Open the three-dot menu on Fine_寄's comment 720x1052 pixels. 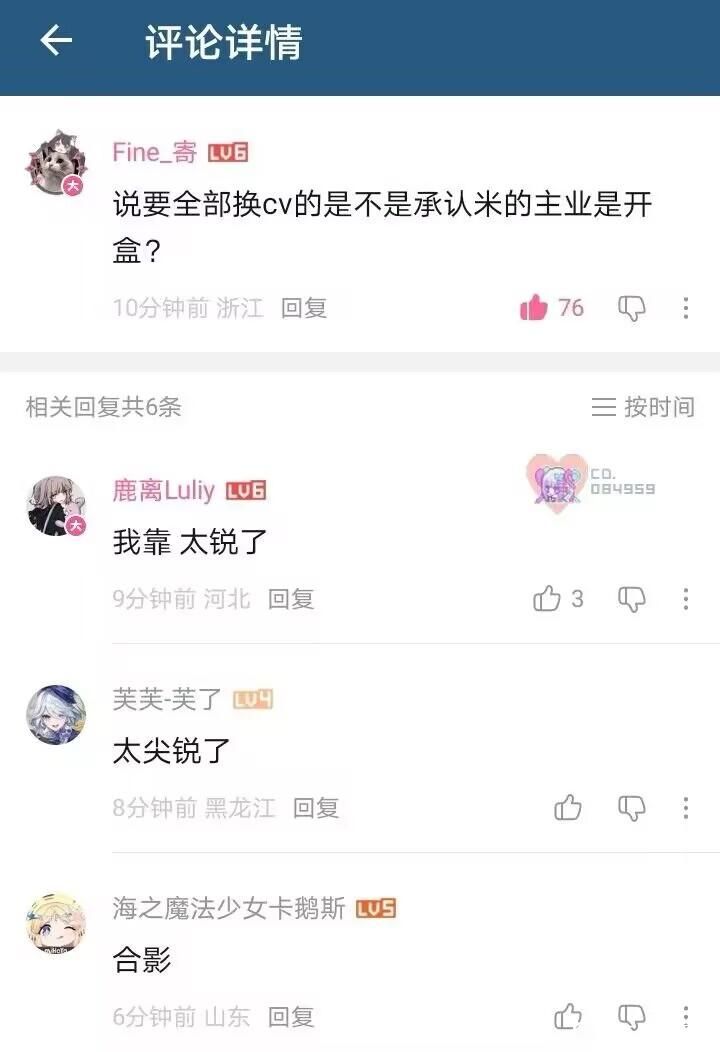click(688, 308)
